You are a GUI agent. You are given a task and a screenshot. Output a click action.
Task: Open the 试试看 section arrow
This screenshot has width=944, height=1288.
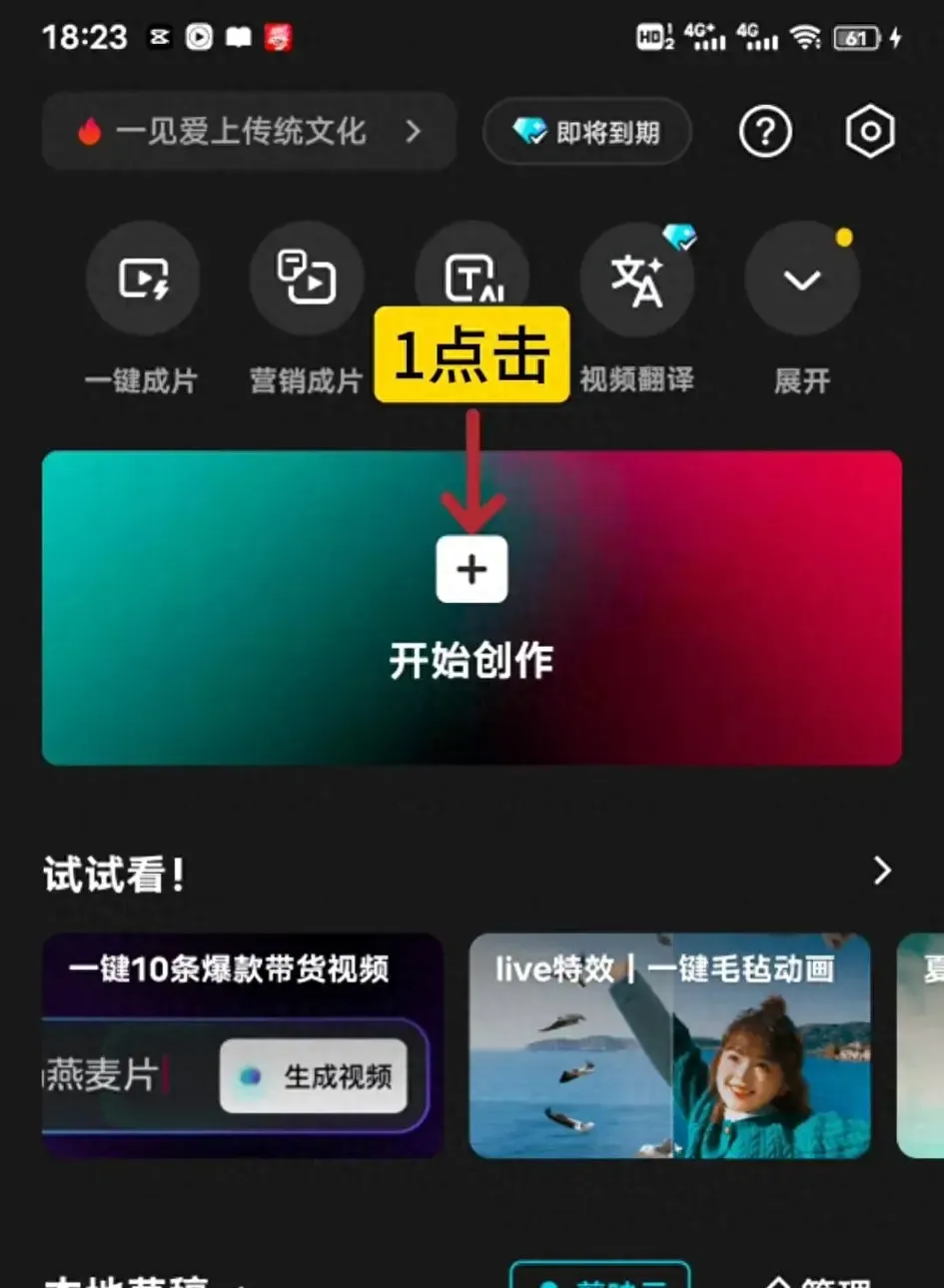pyautogui.click(x=881, y=871)
